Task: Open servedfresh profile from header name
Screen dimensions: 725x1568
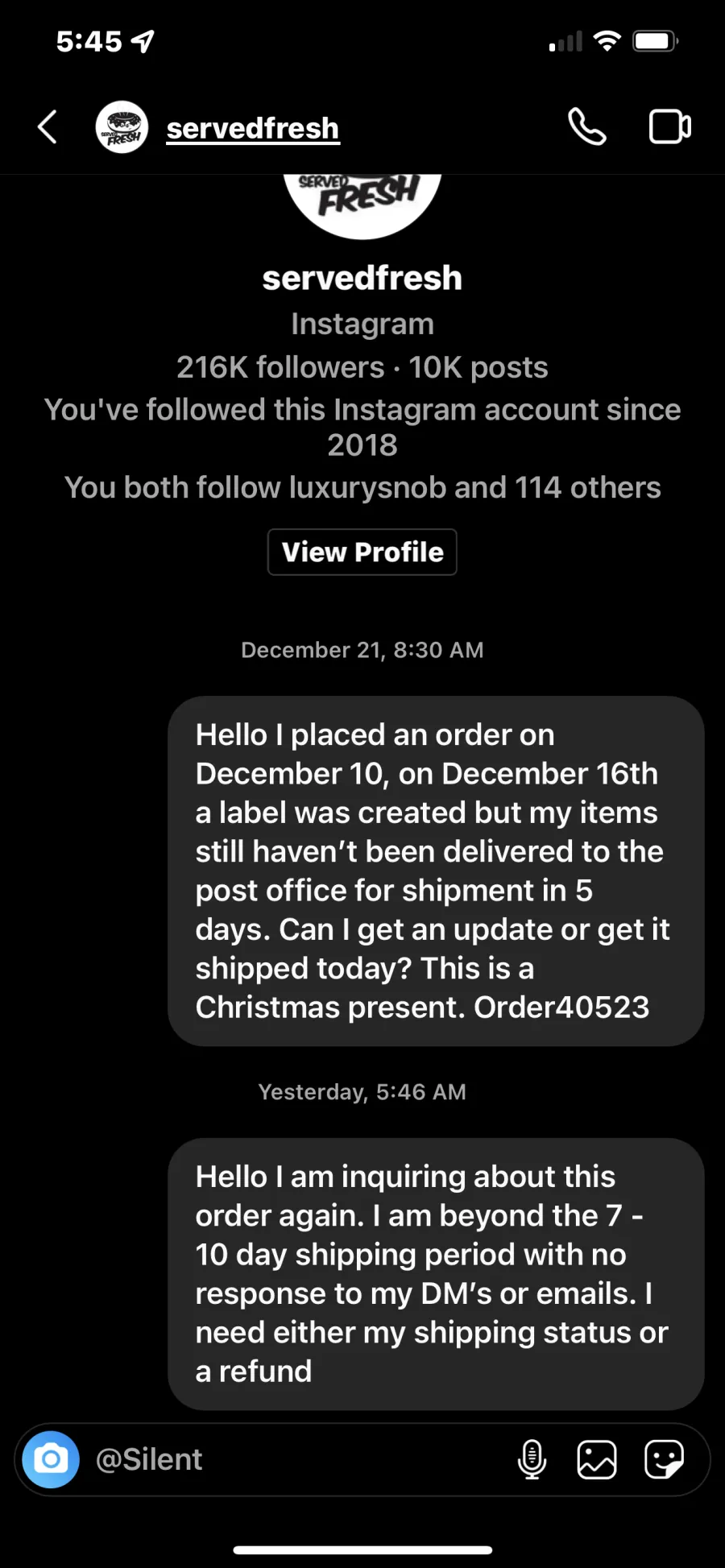Action: [x=252, y=128]
